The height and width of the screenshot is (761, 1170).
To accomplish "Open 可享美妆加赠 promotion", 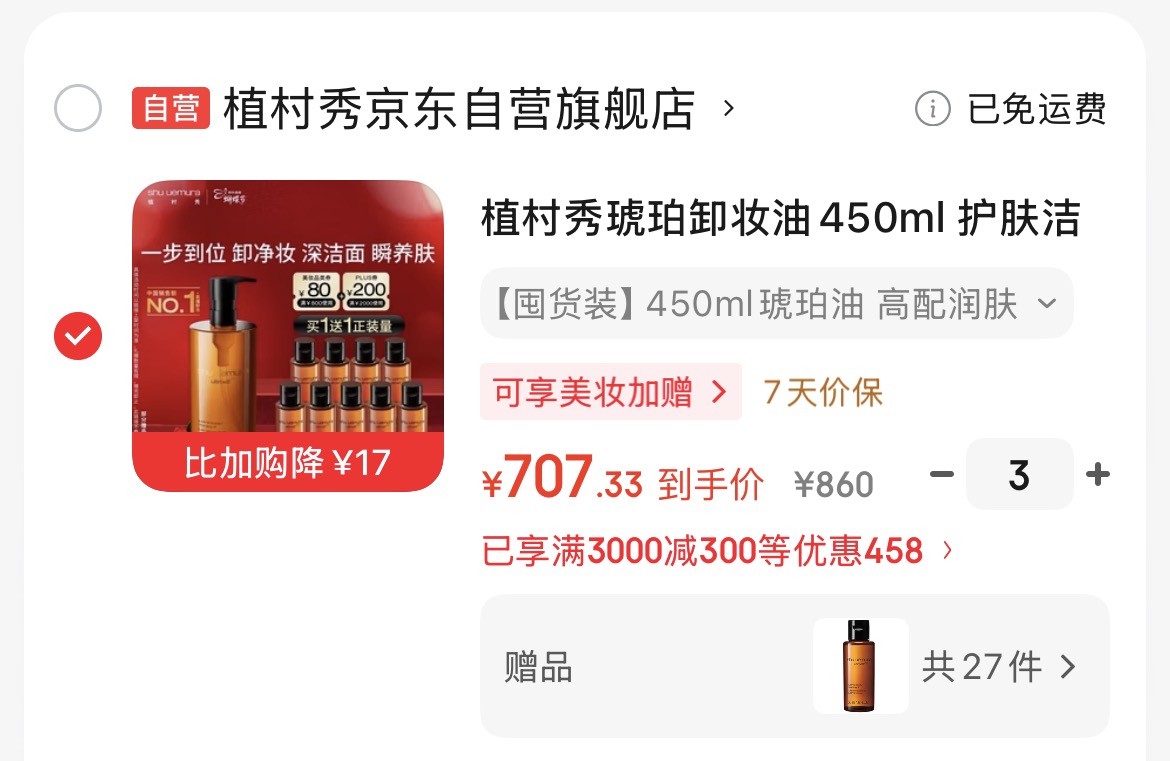I will [x=610, y=392].
